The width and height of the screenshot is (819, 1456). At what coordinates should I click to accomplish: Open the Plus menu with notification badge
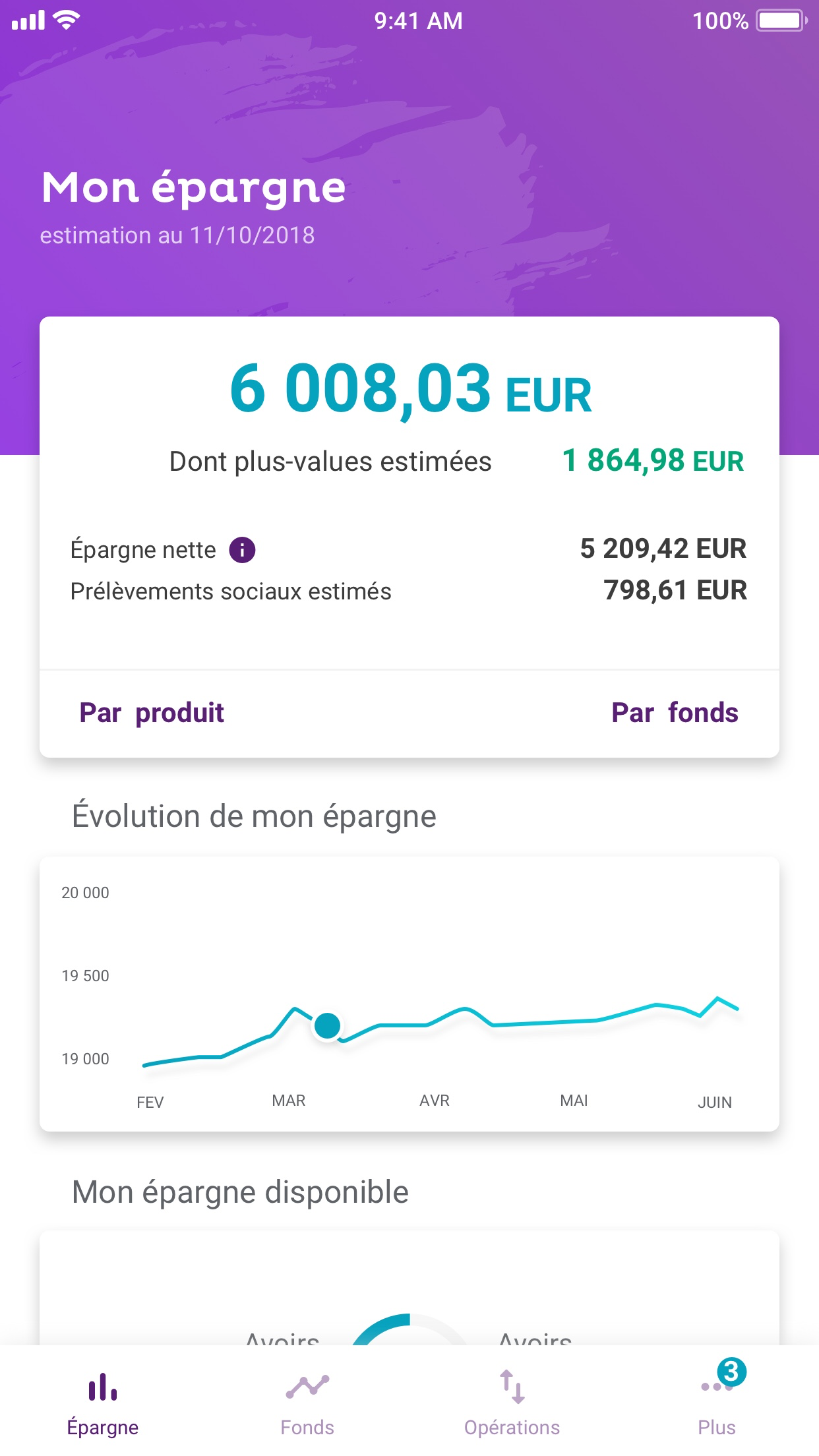(716, 1388)
